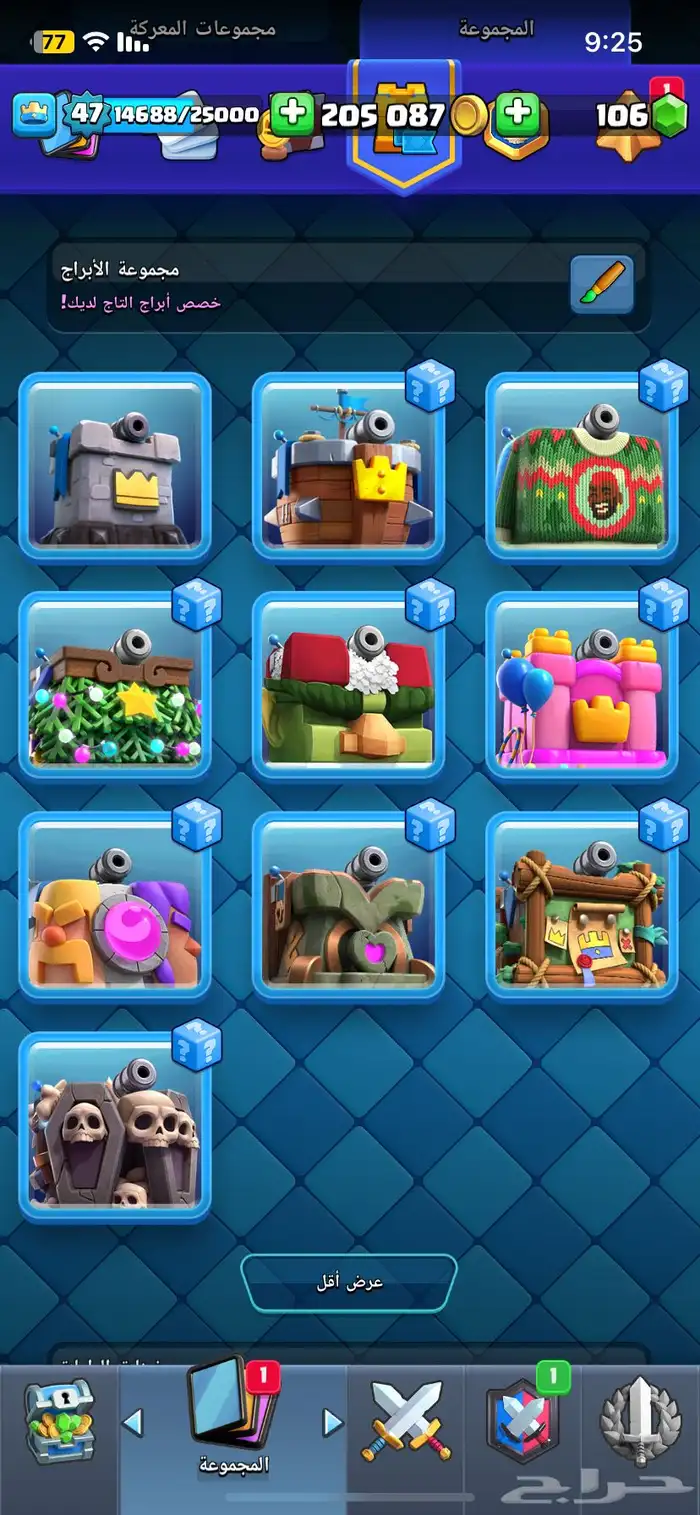Select the wooden quest board tower skin
Viewport: 700px width, 1515px height.
click(x=582, y=906)
